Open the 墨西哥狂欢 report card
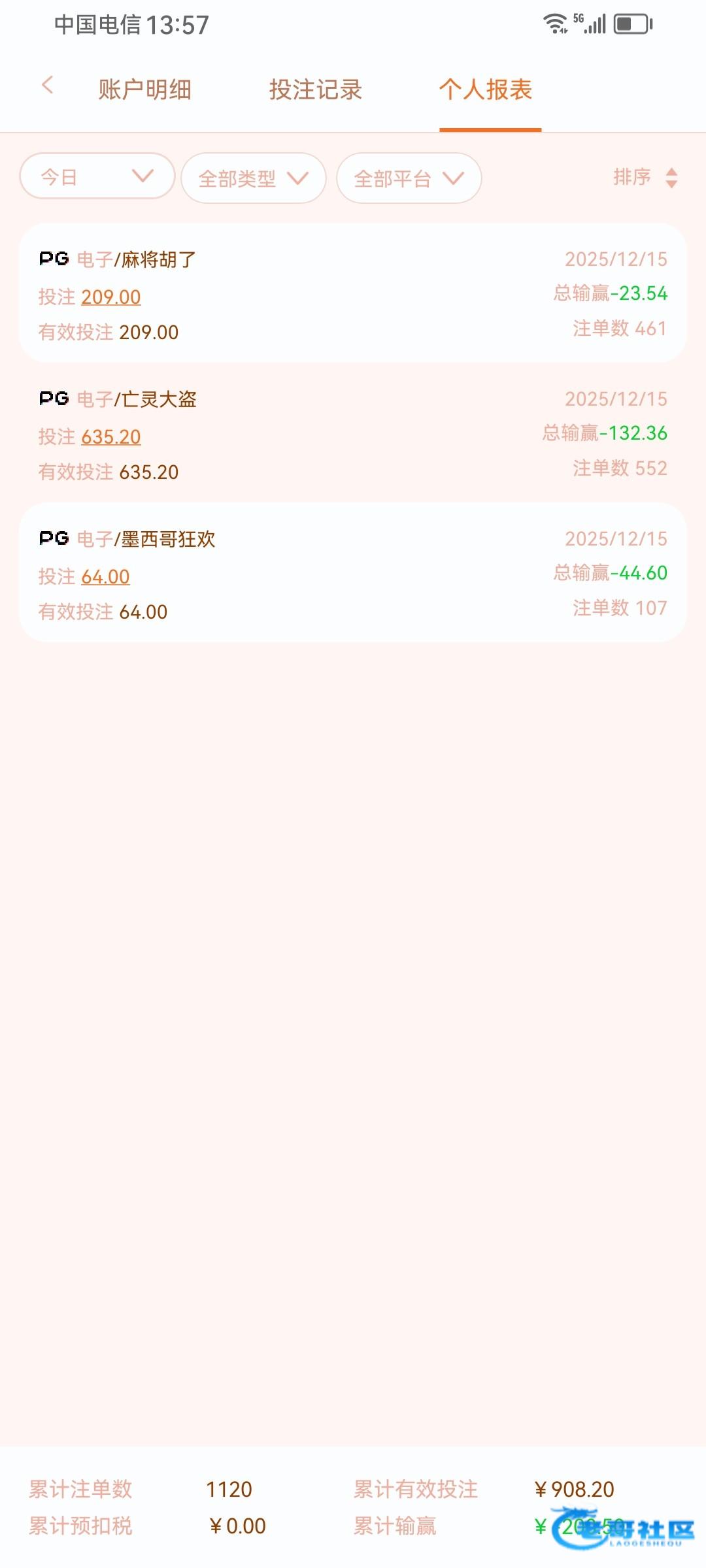 (x=353, y=572)
